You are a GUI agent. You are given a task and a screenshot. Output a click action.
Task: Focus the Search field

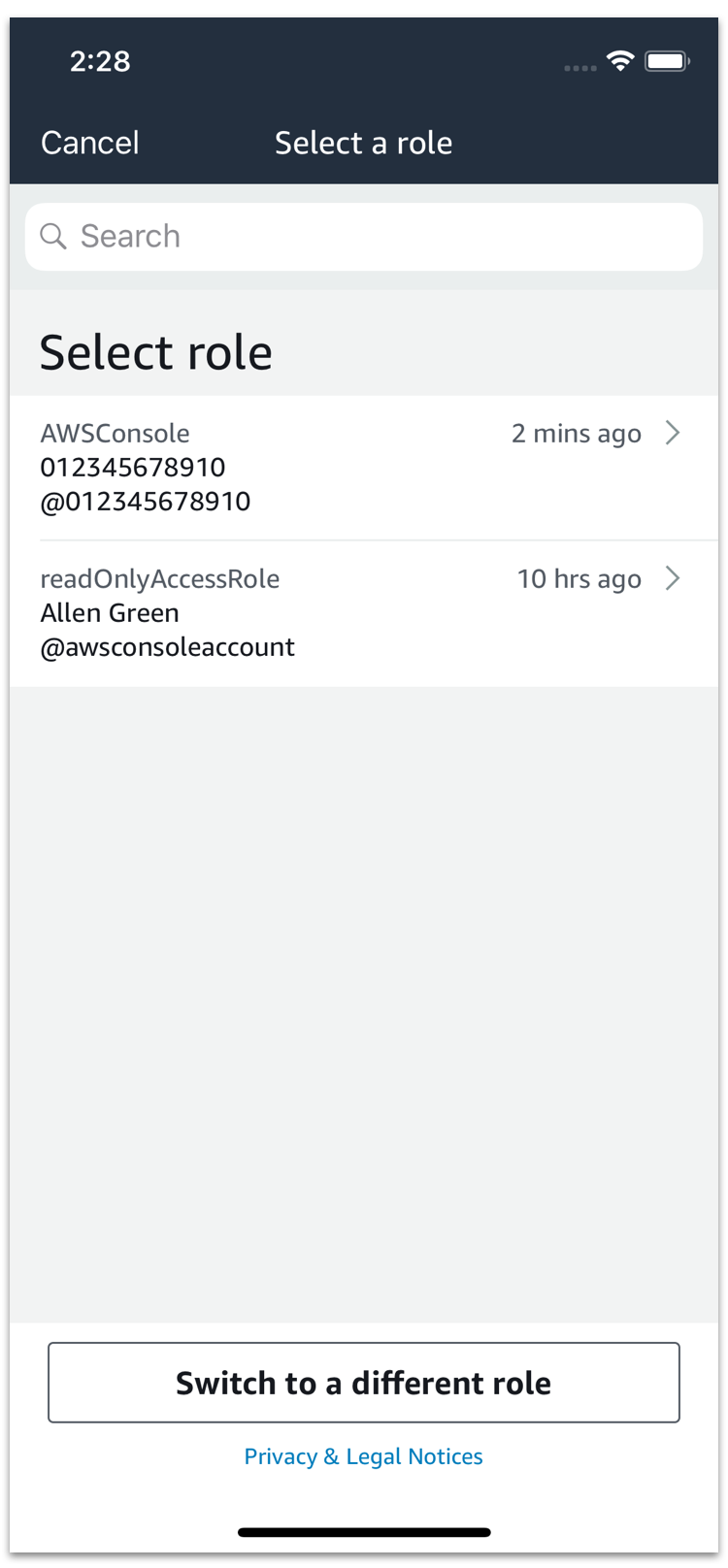point(364,237)
